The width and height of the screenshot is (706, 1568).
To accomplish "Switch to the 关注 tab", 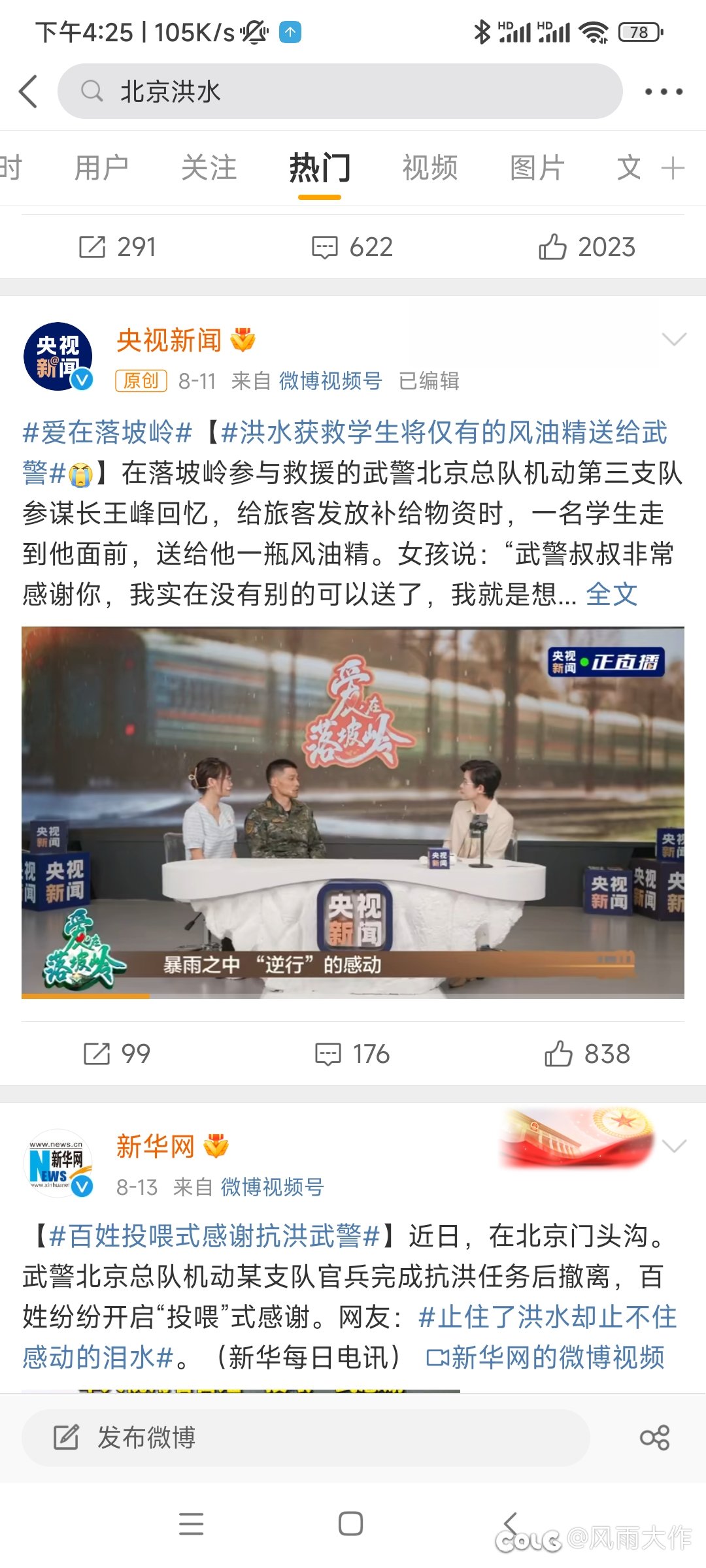I will click(209, 168).
